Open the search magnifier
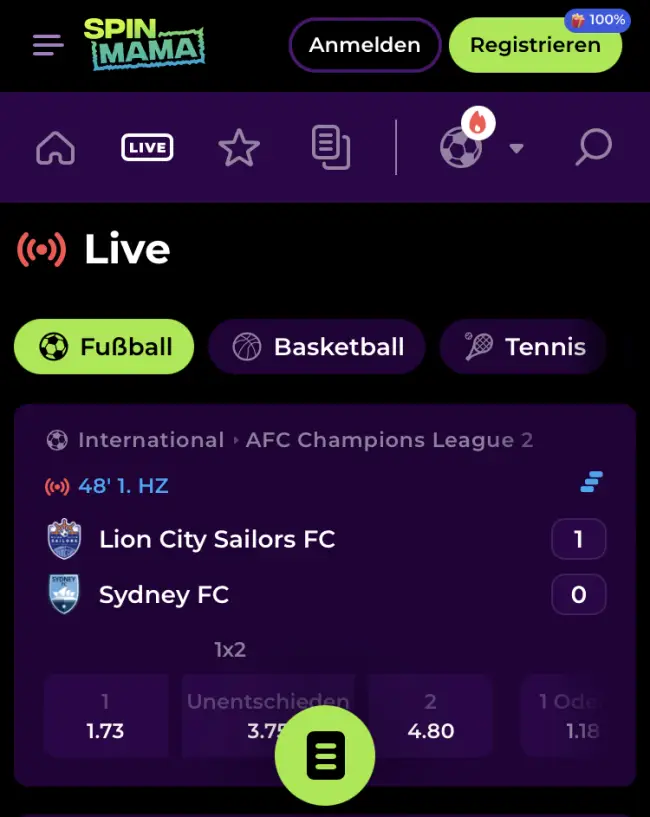 (x=593, y=148)
